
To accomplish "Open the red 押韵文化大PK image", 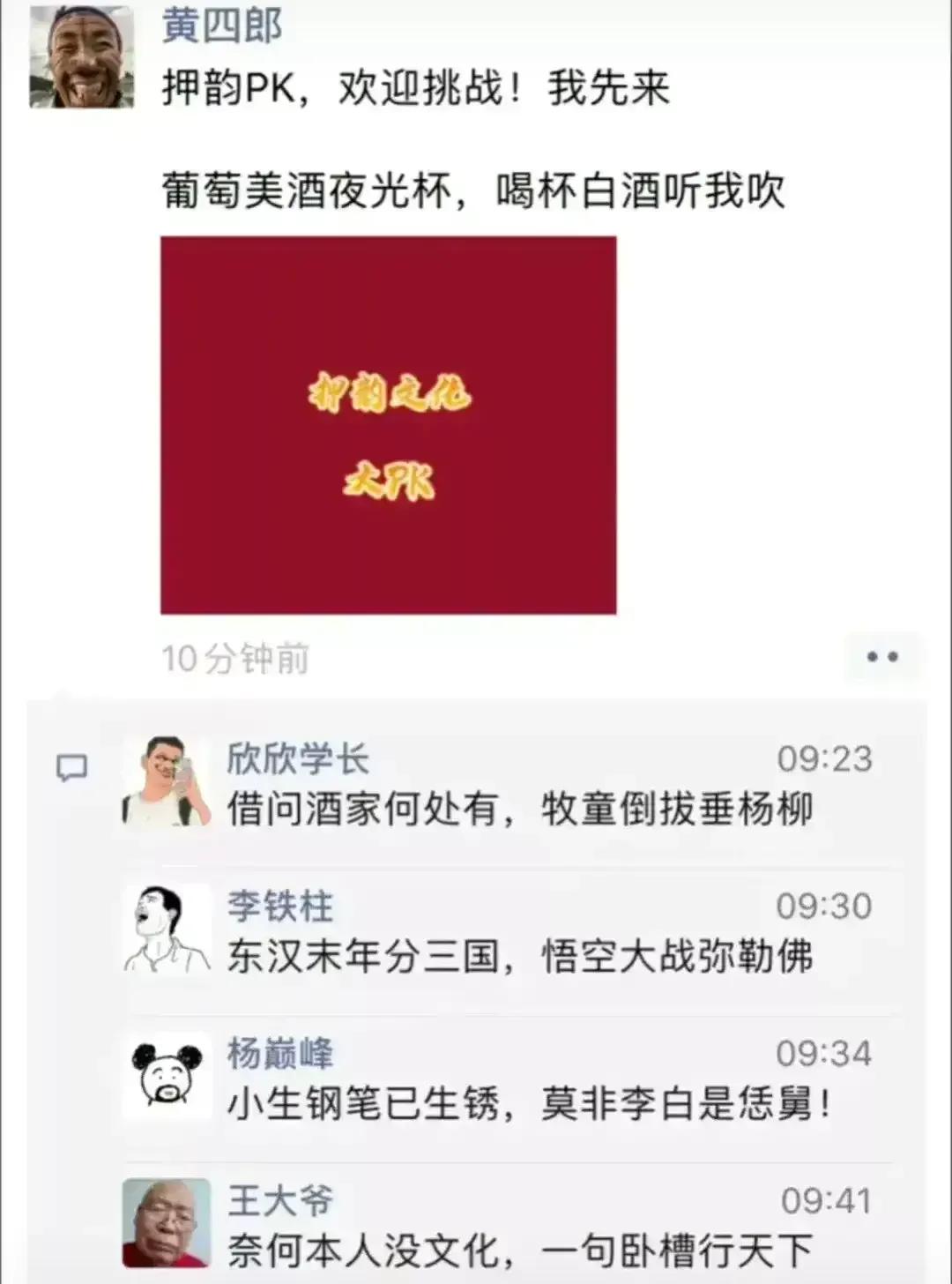I will pos(388,425).
